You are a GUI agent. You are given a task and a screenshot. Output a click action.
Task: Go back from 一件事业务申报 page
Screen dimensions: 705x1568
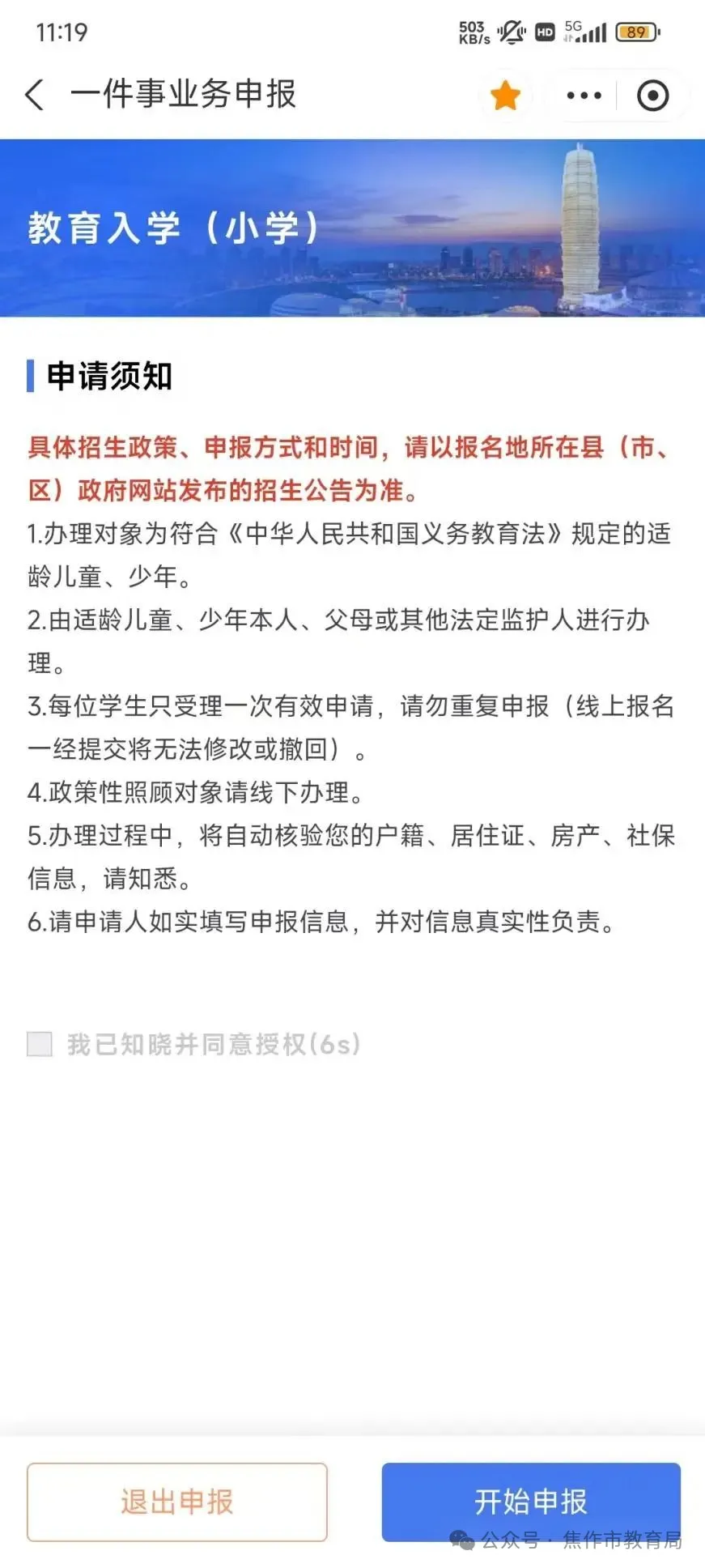pos(35,95)
